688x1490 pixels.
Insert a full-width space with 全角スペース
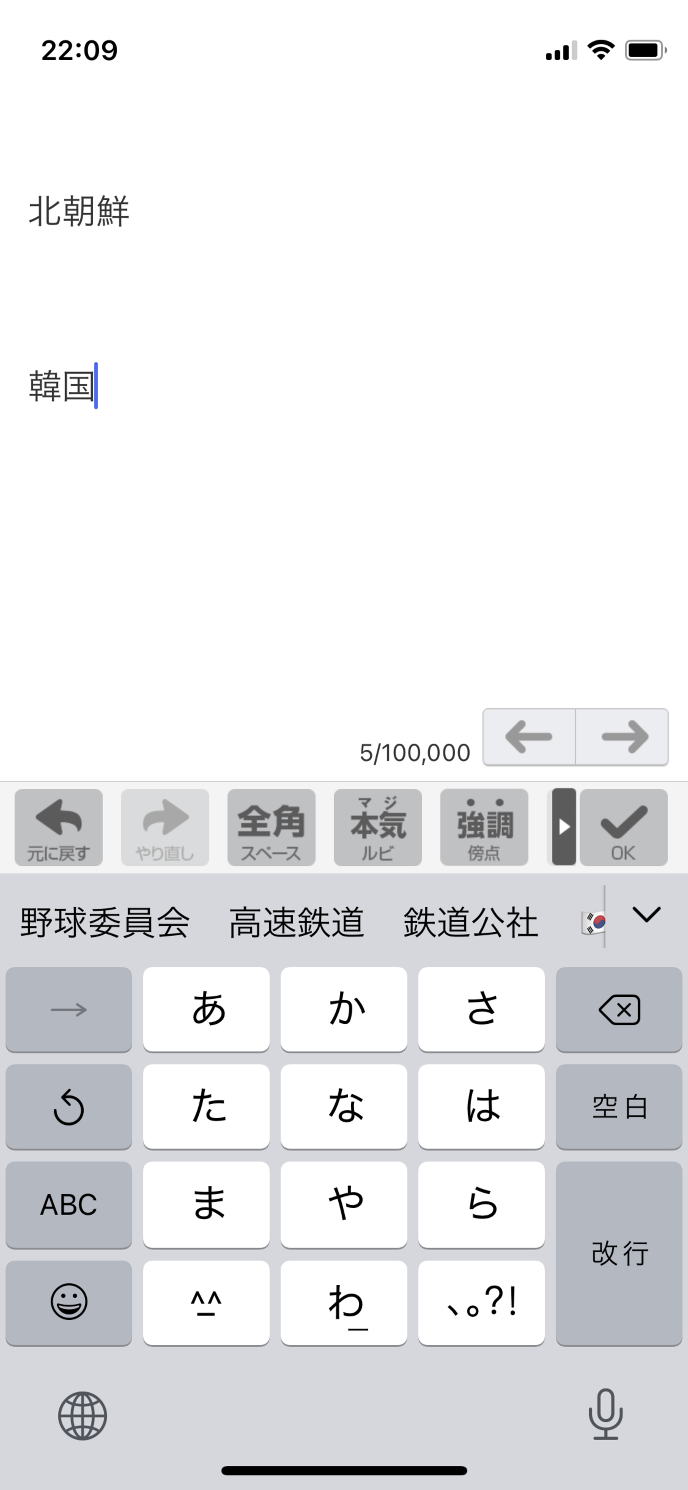271,827
